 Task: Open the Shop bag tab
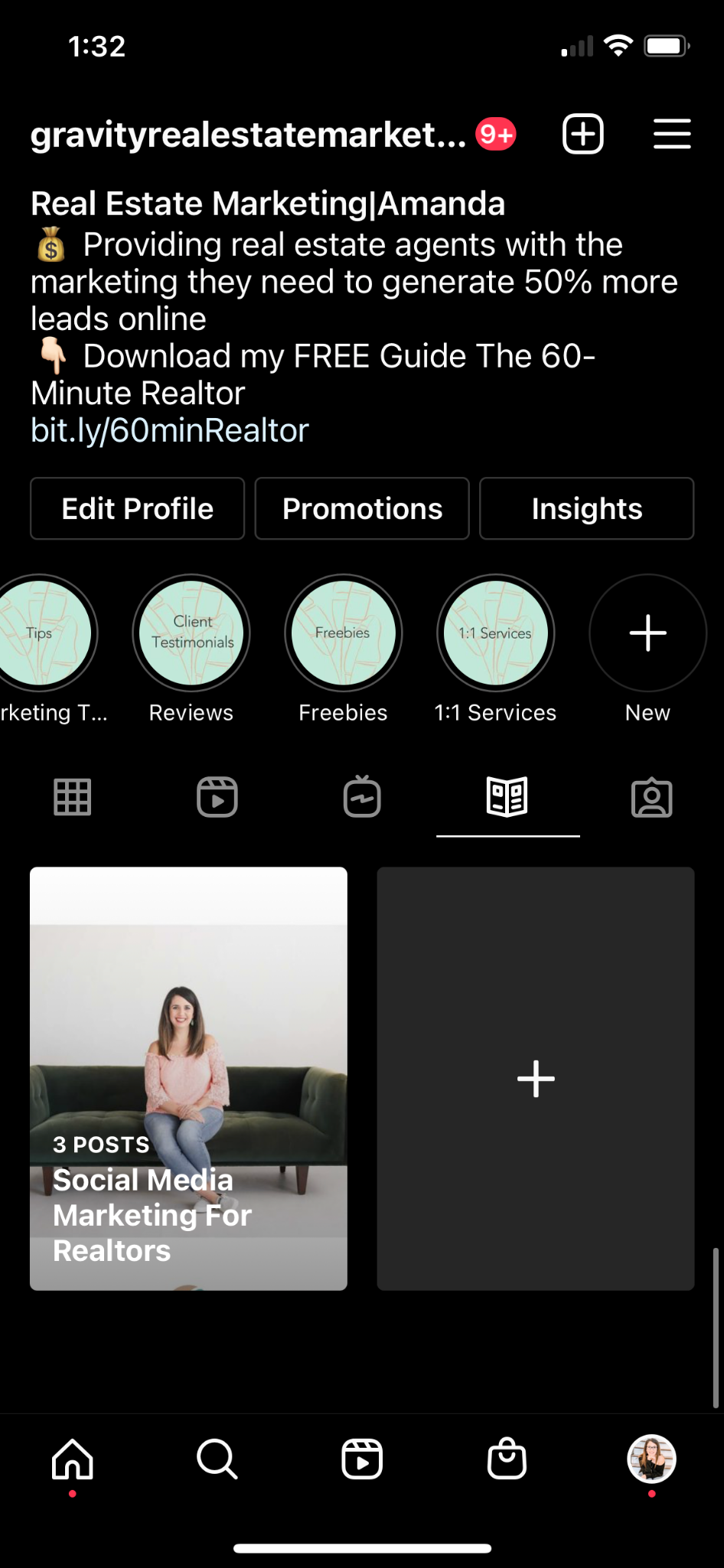coord(507,1459)
